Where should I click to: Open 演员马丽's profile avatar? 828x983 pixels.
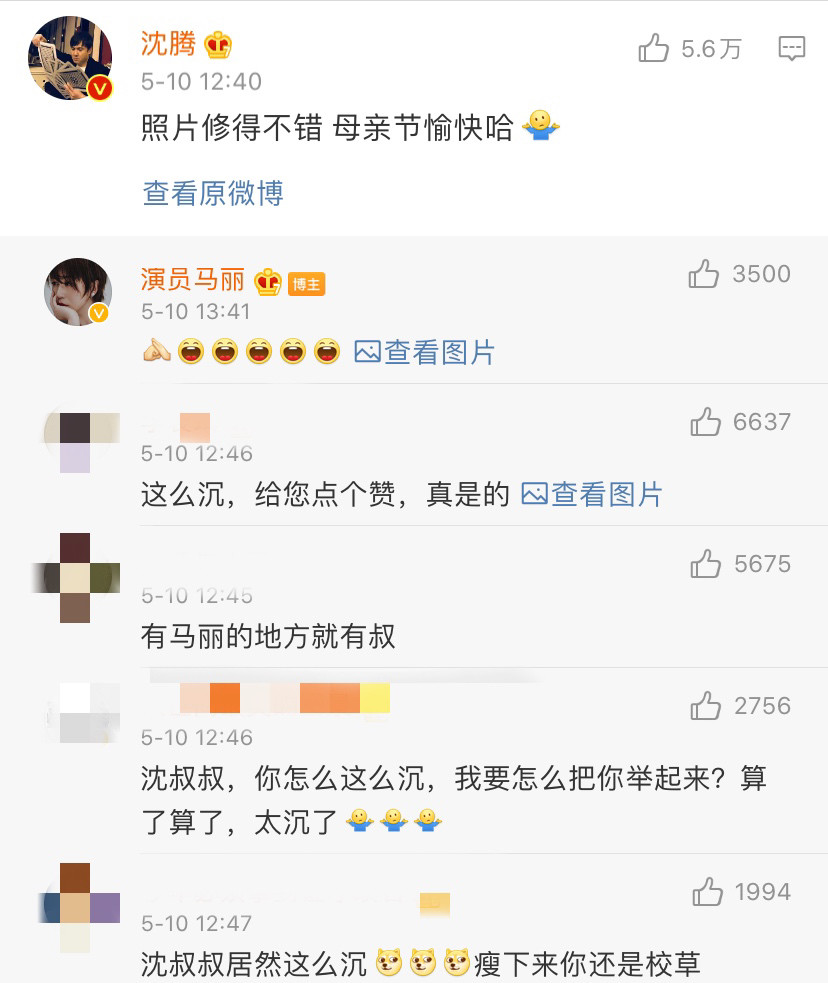tap(78, 292)
